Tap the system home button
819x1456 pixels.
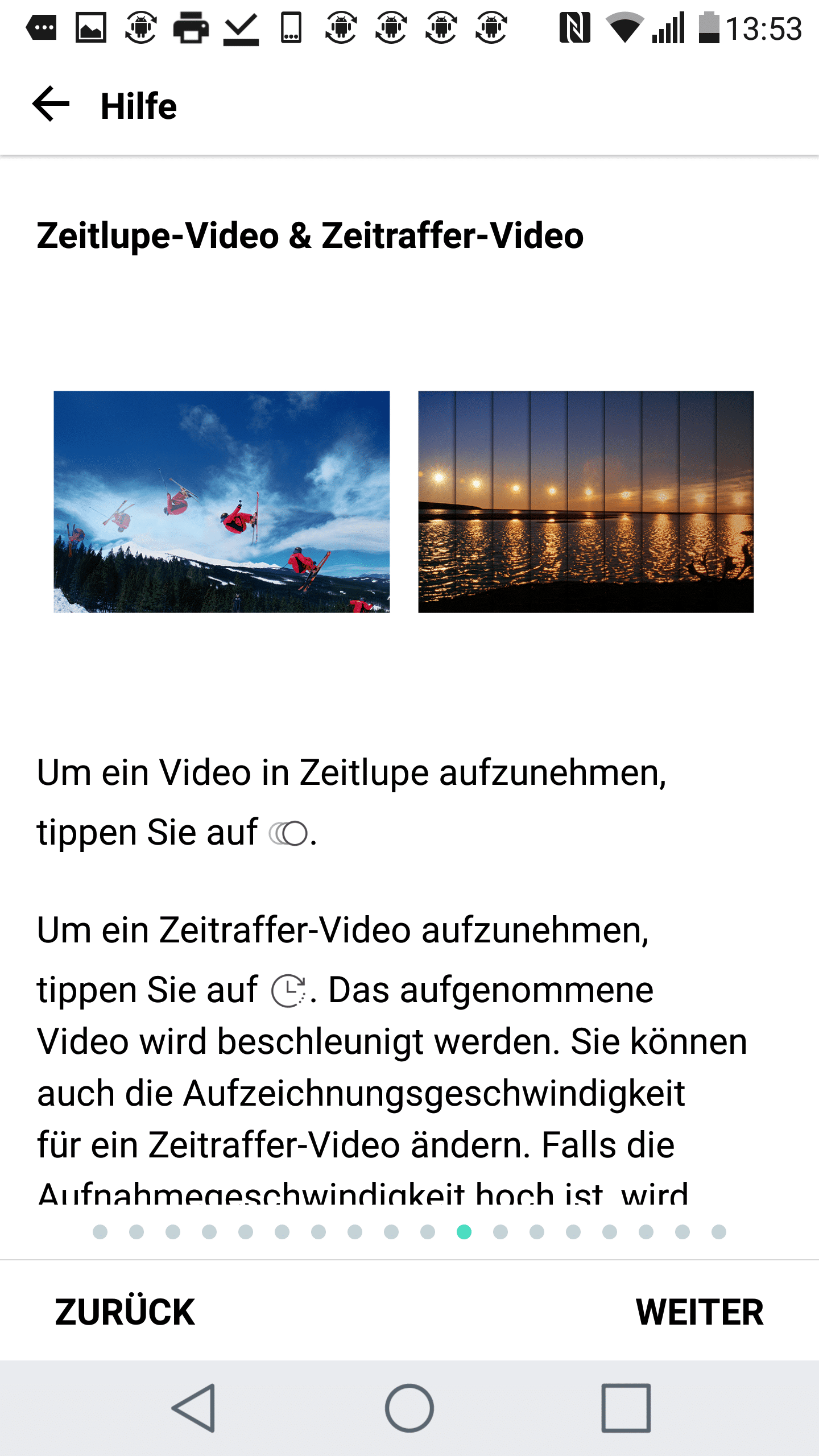[409, 1408]
